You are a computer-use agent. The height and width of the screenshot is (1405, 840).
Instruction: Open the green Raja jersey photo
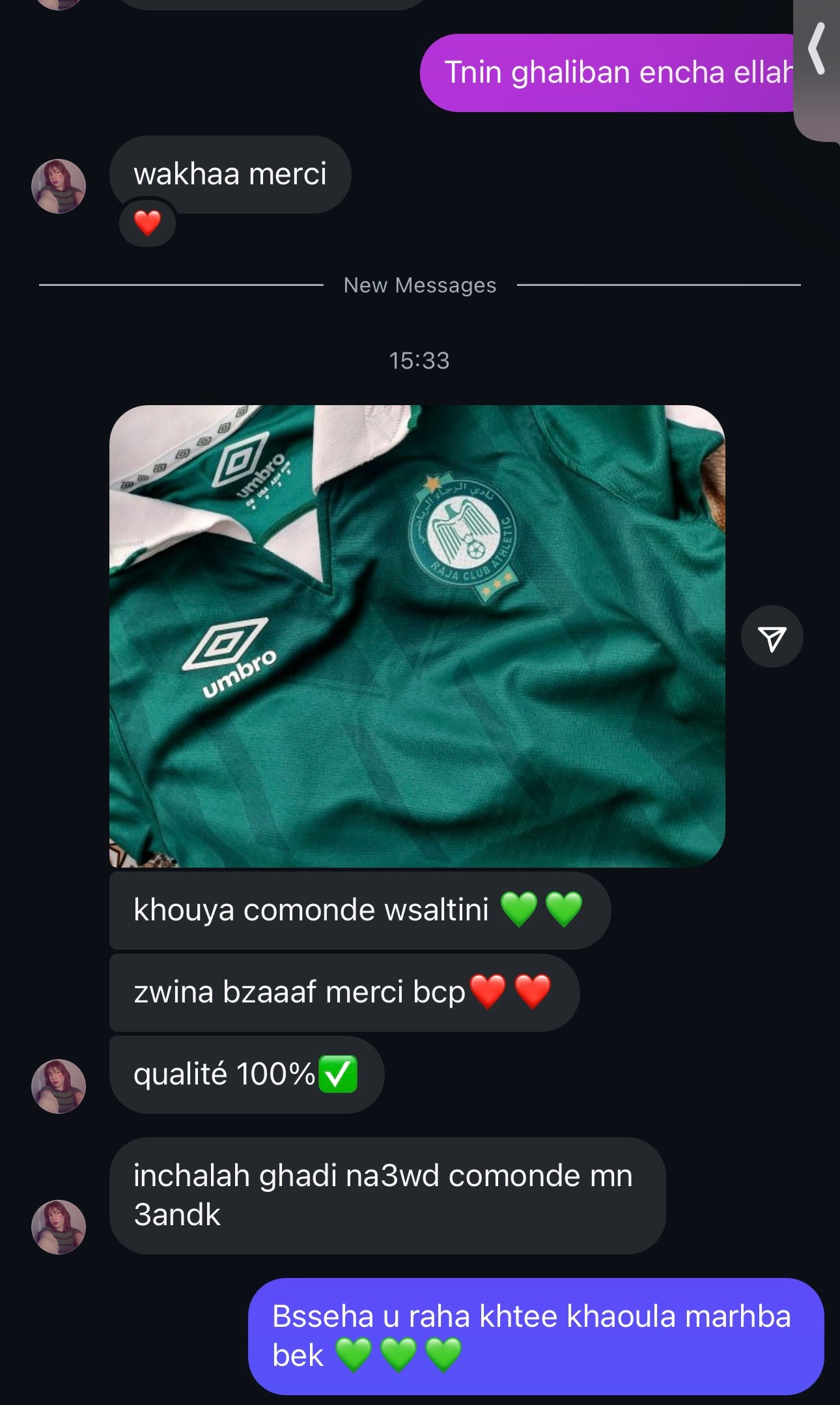coord(417,636)
